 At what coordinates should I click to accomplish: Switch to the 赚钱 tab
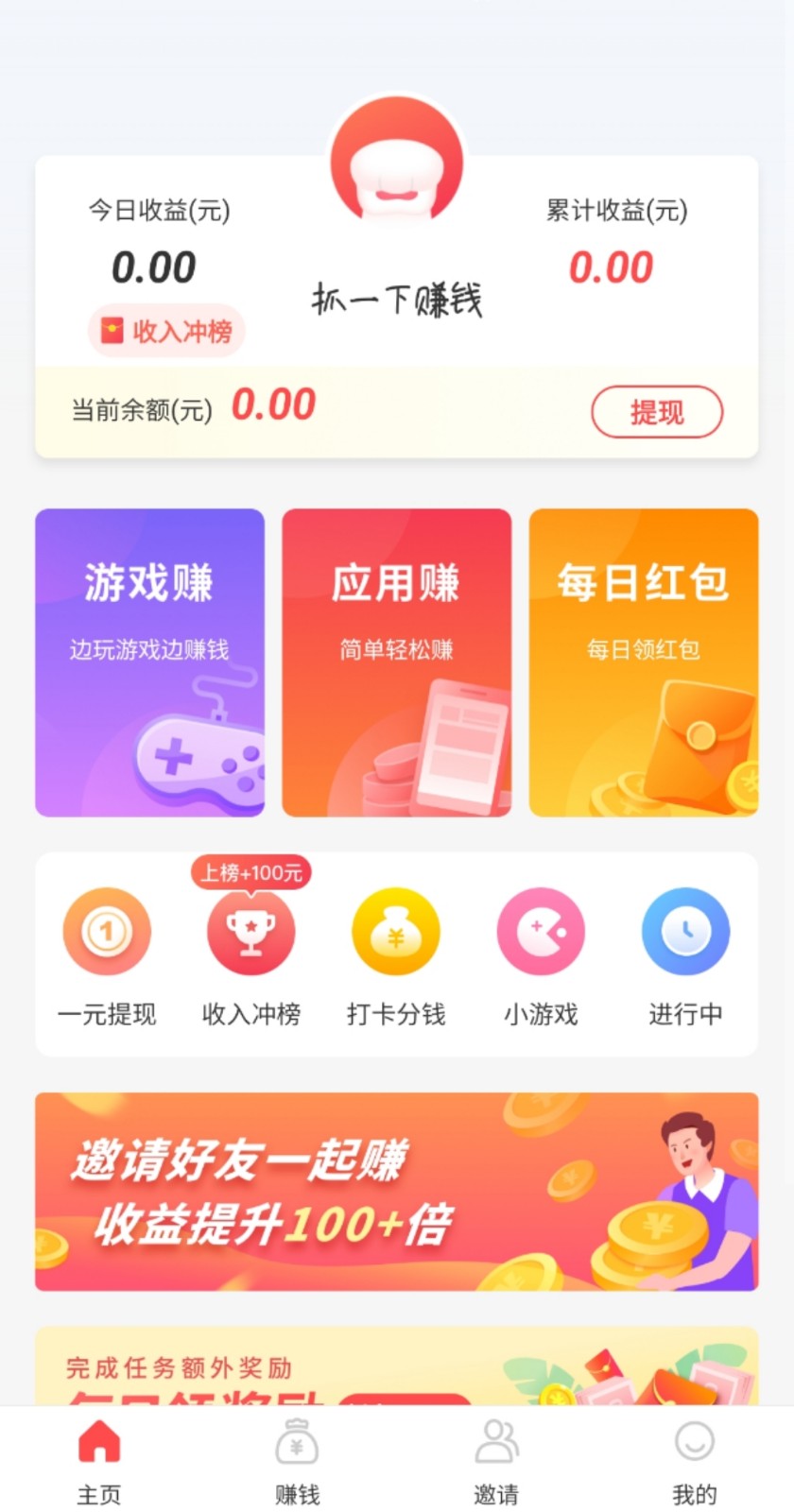298,1462
